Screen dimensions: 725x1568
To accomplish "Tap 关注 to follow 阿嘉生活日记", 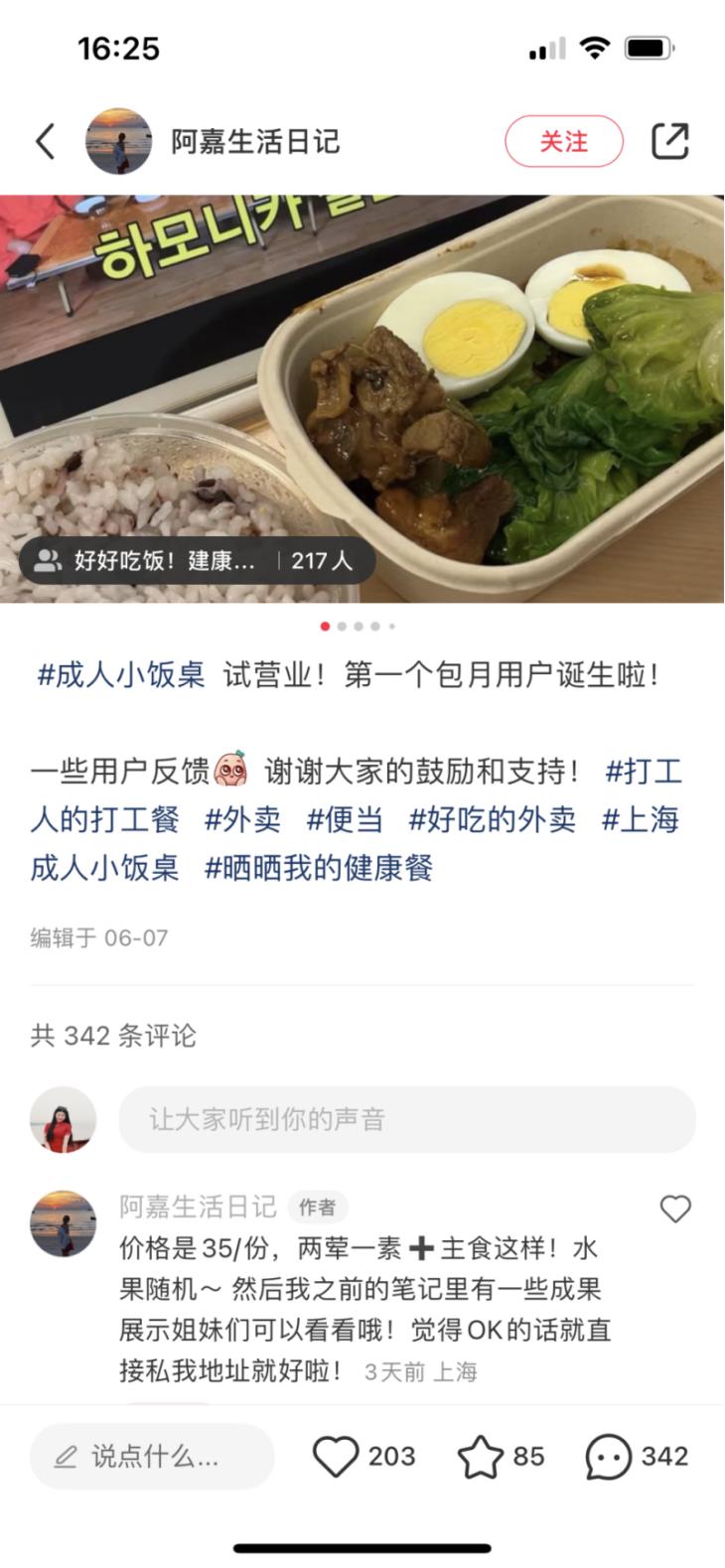I will pyautogui.click(x=563, y=140).
